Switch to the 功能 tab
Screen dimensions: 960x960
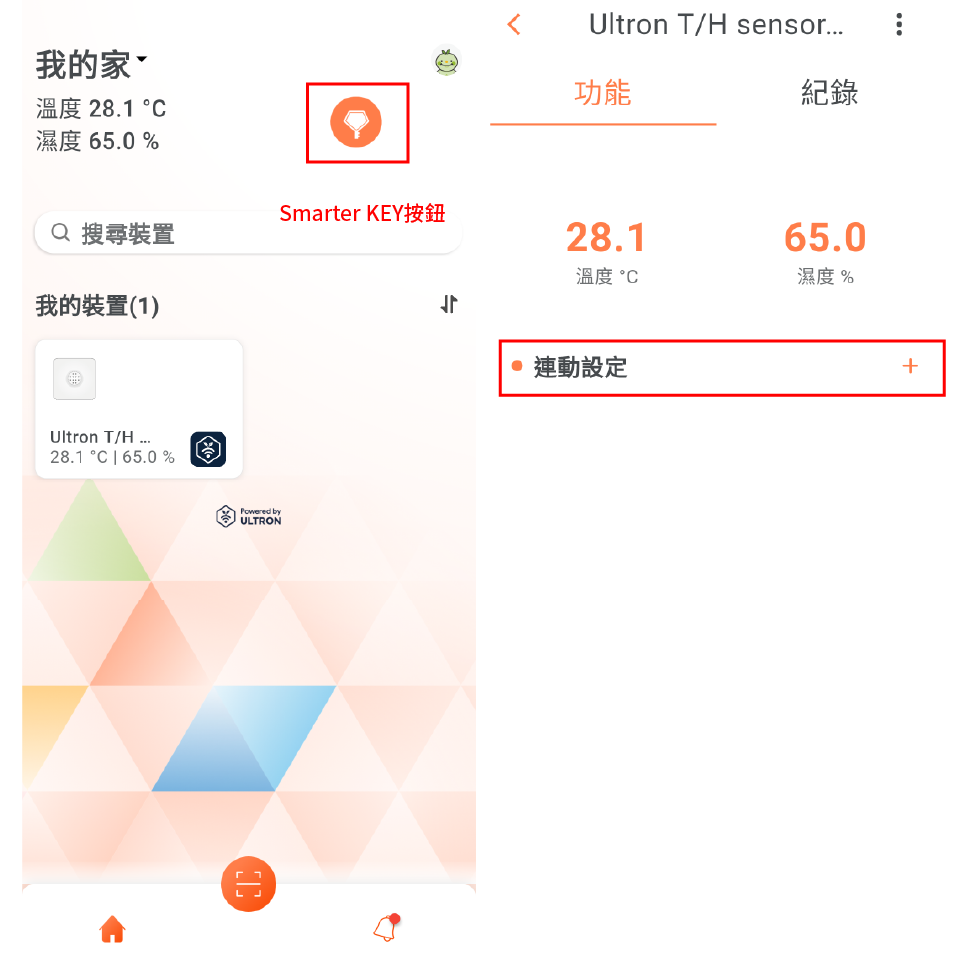[x=602, y=93]
